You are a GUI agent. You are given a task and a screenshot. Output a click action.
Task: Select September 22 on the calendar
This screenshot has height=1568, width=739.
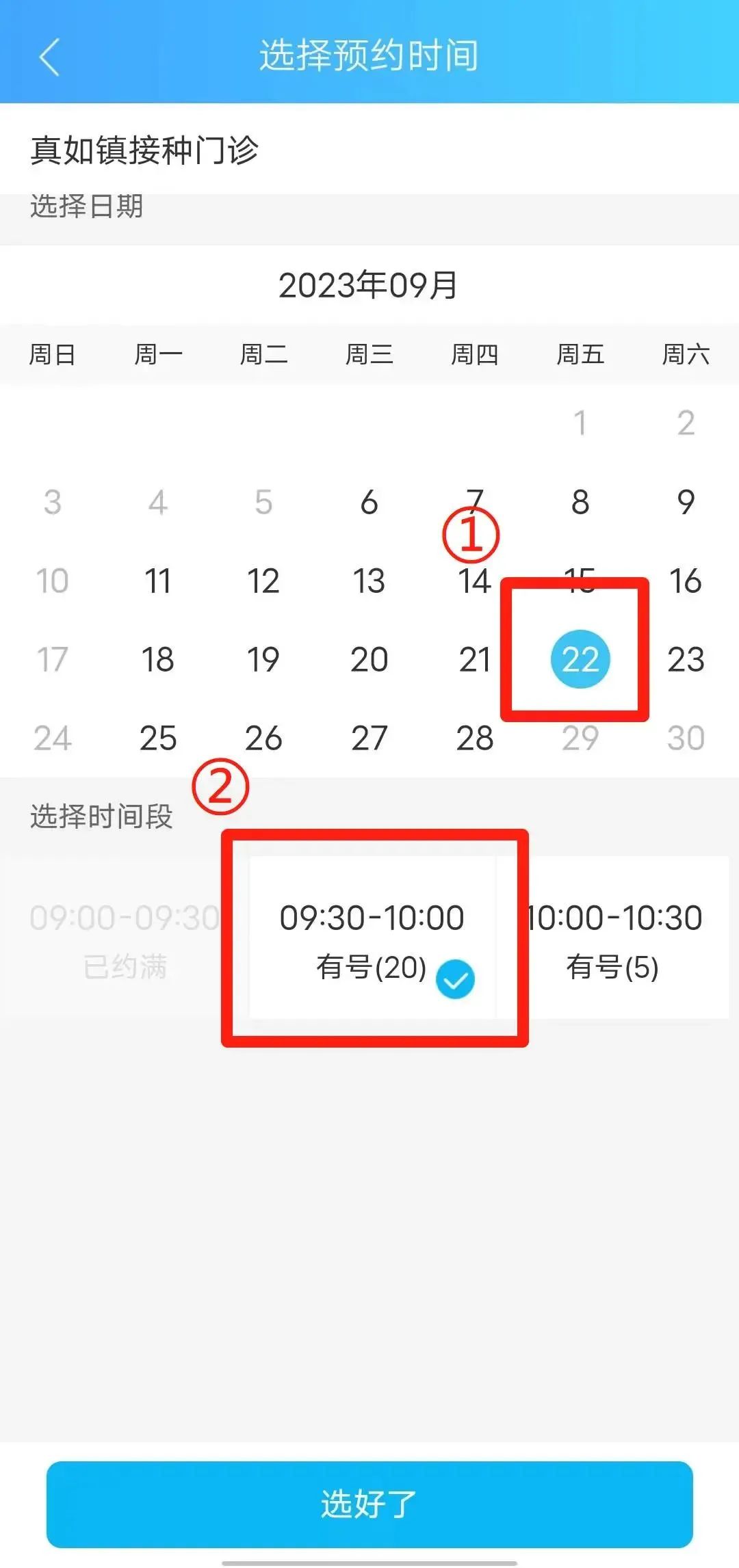[x=580, y=659]
